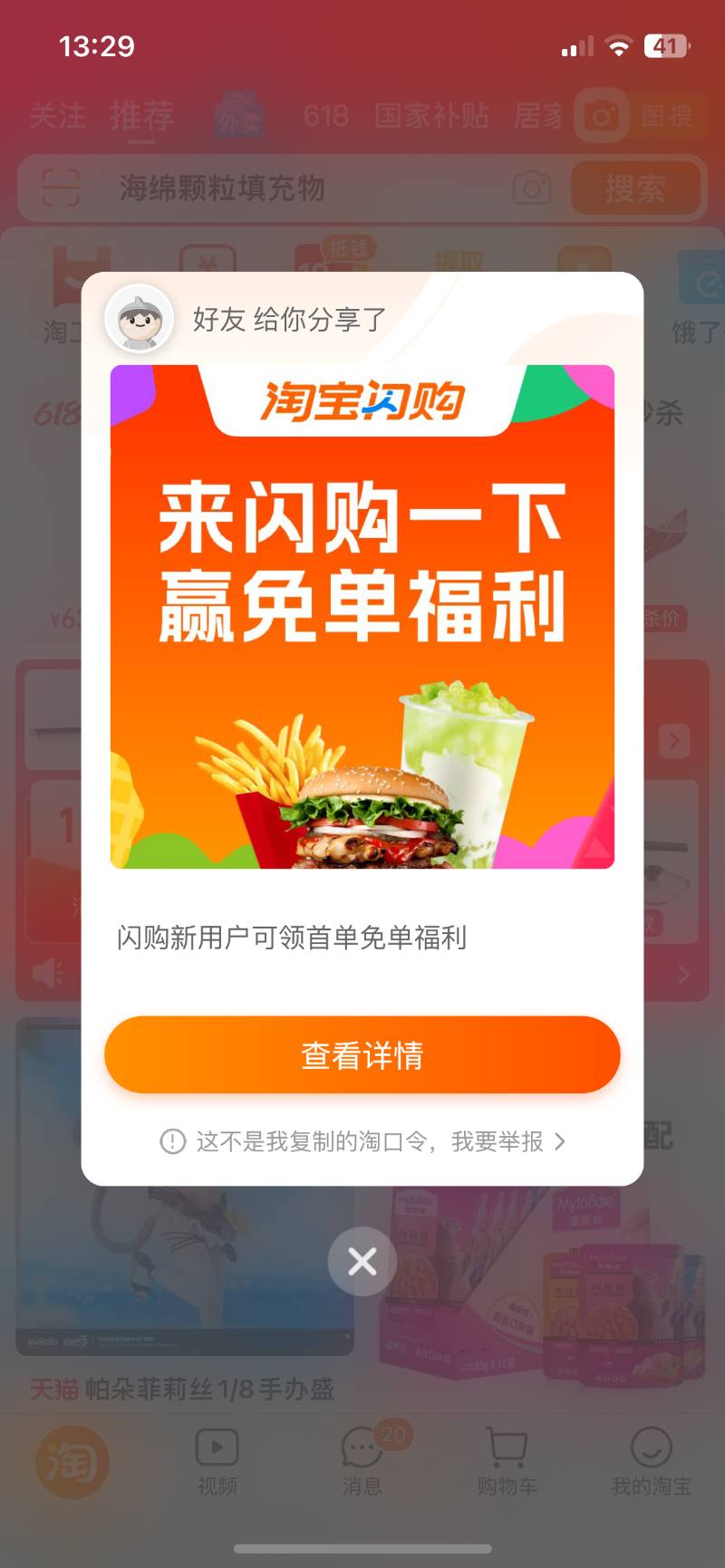Image resolution: width=725 pixels, height=1568 pixels.
Task: Tap the 查看详情 button
Action: tap(362, 1053)
